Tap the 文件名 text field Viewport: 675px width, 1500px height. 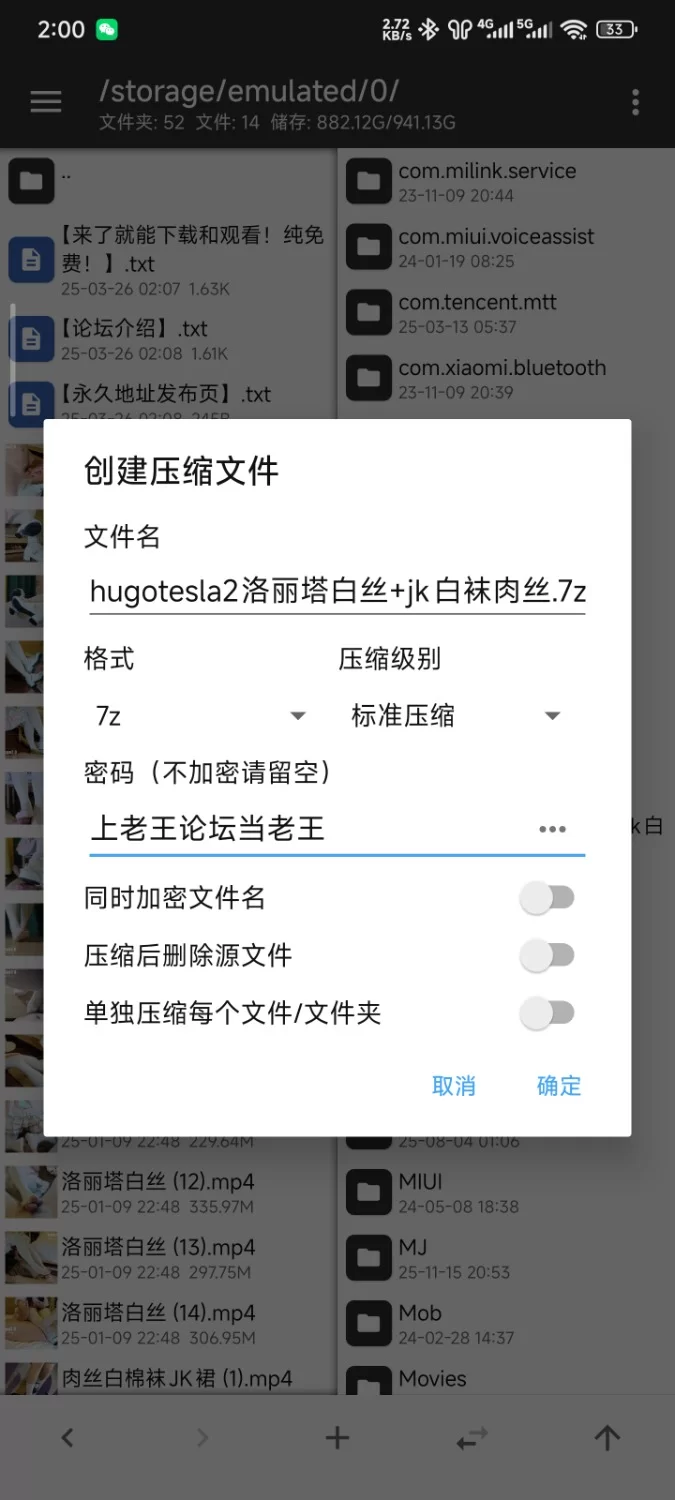point(337,592)
